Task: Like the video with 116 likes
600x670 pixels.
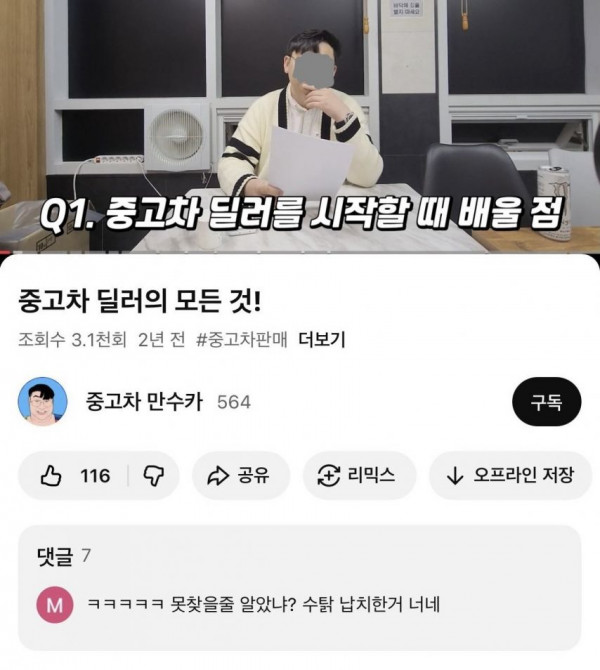Action: coord(76,476)
